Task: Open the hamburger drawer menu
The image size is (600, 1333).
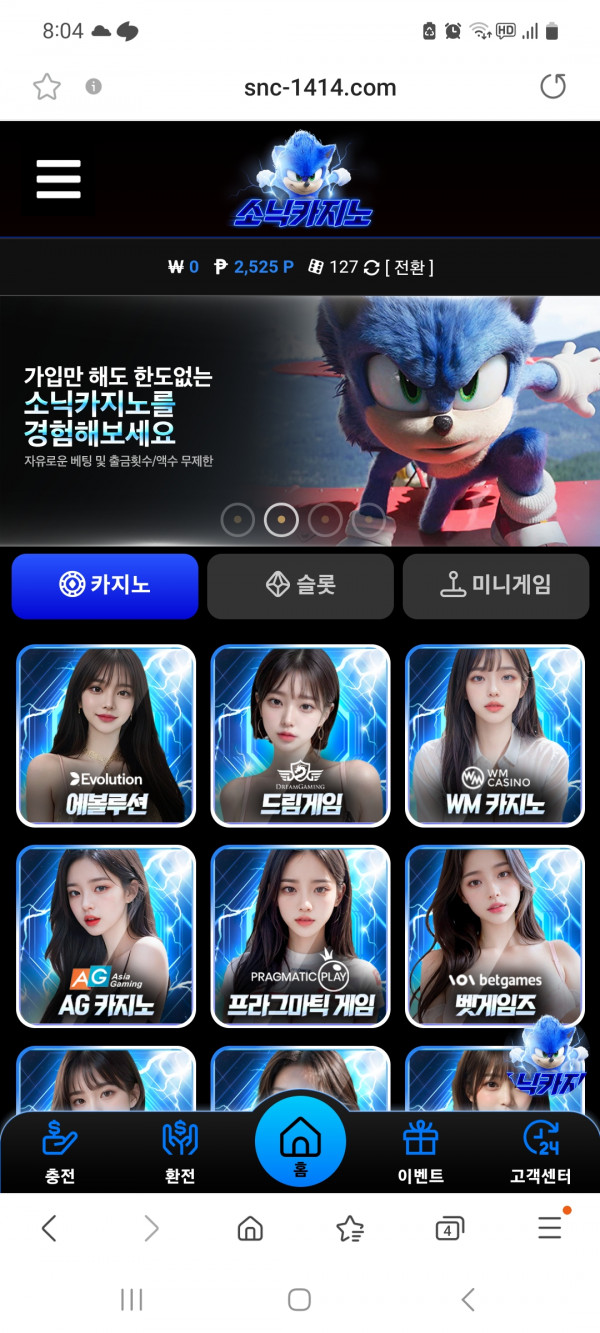Action: 58,180
